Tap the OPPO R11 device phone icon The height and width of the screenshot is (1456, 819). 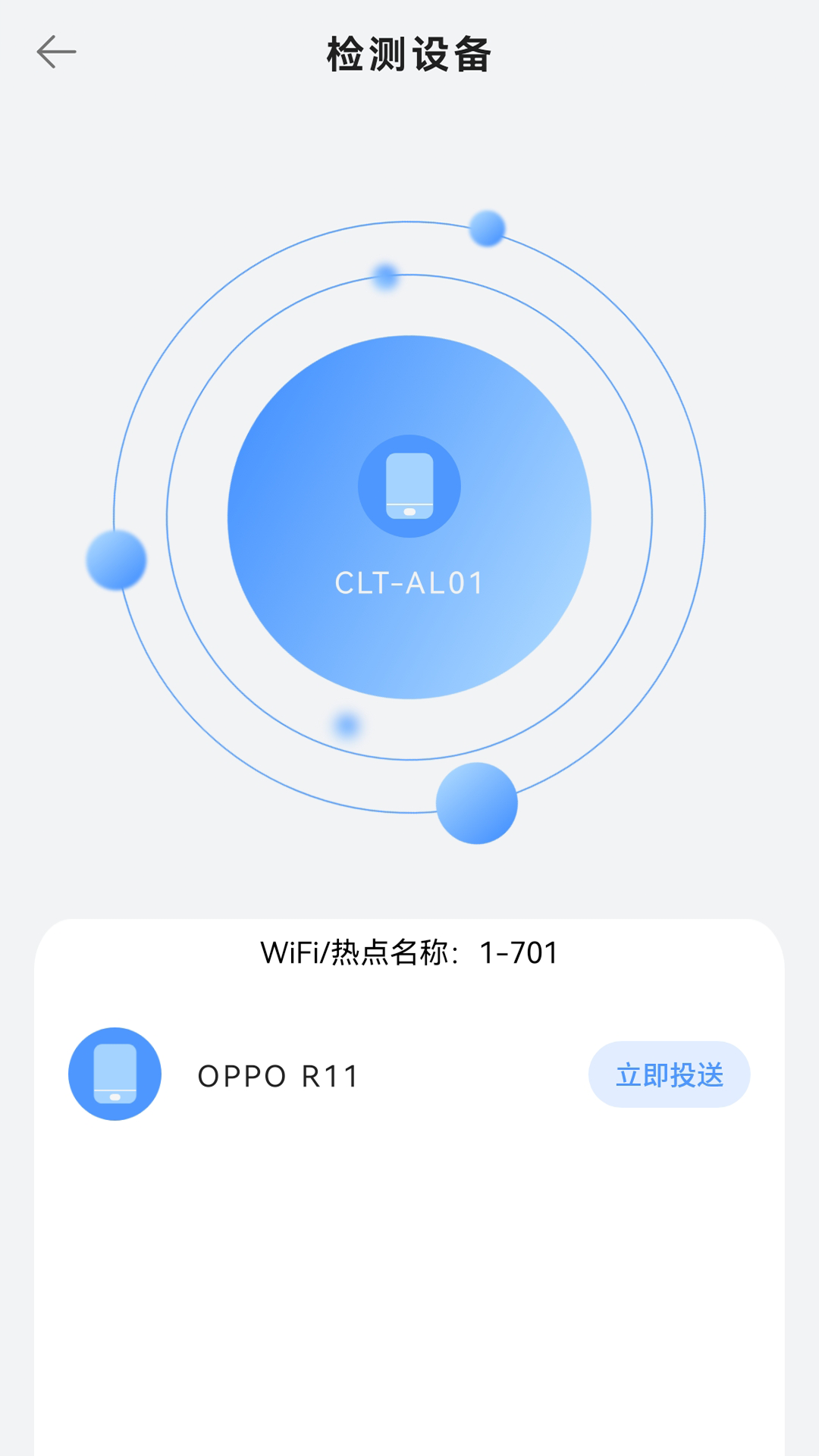[x=115, y=1074]
